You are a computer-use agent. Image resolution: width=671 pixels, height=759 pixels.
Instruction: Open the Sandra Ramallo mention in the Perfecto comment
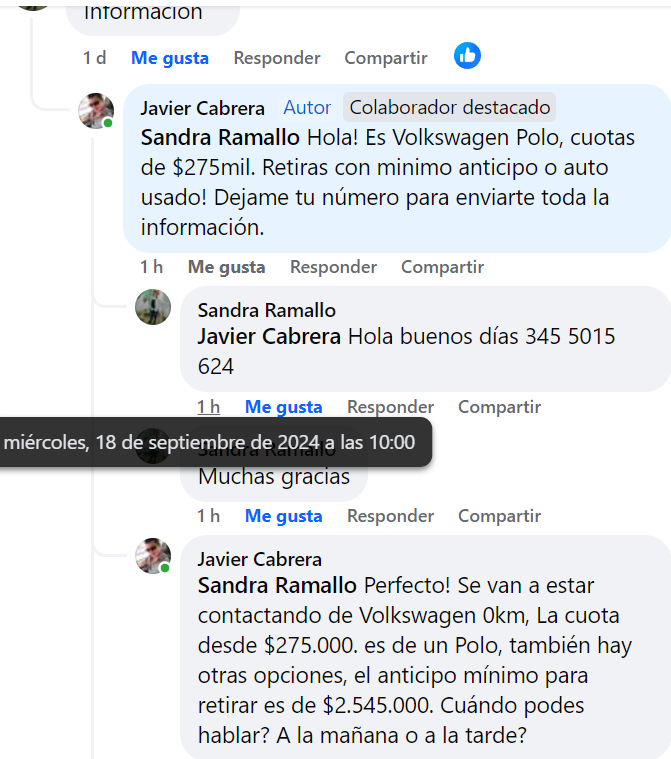pyautogui.click(x=277, y=585)
